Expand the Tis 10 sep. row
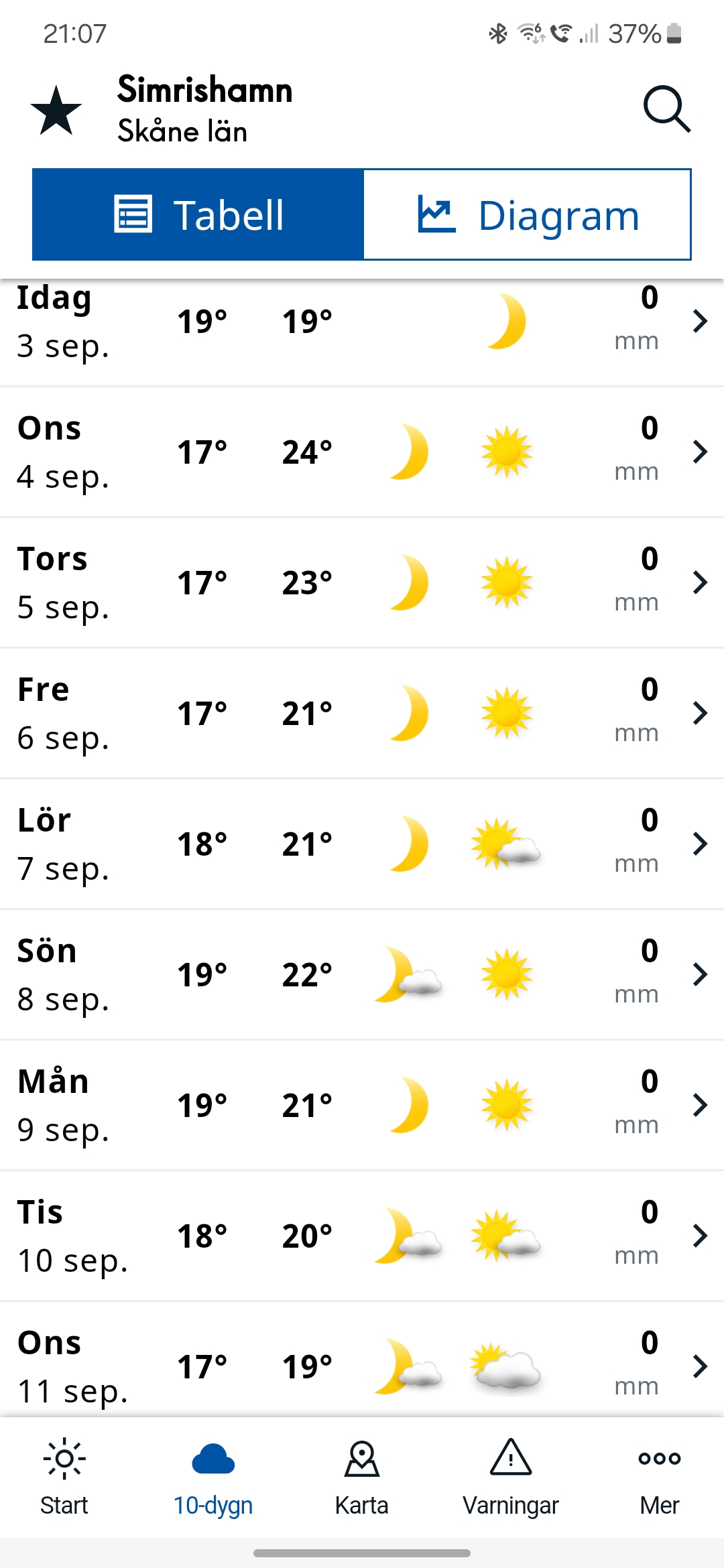Viewport: 724px width, 1568px height. pos(362,1236)
